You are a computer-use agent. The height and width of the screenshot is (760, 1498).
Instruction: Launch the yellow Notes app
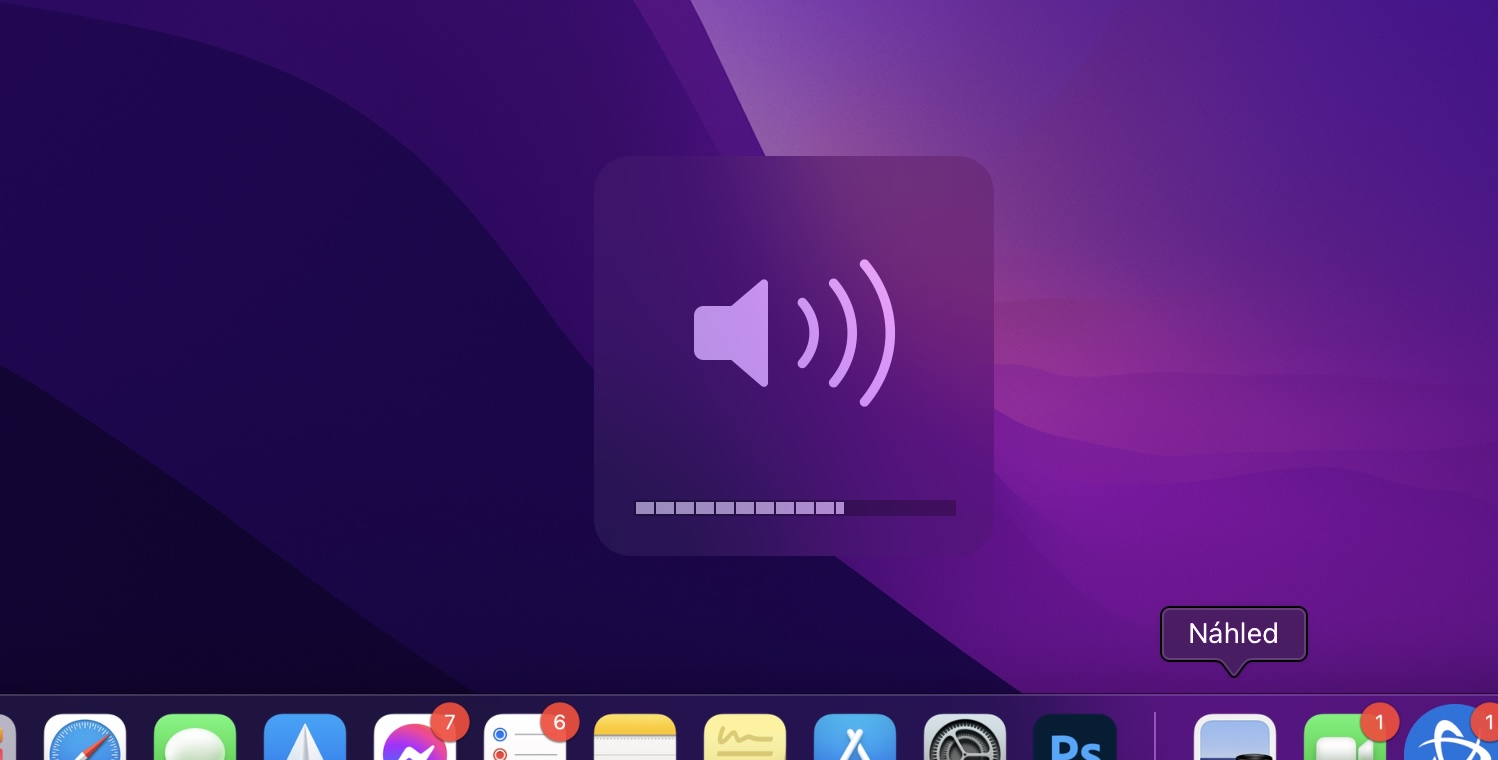[635, 738]
